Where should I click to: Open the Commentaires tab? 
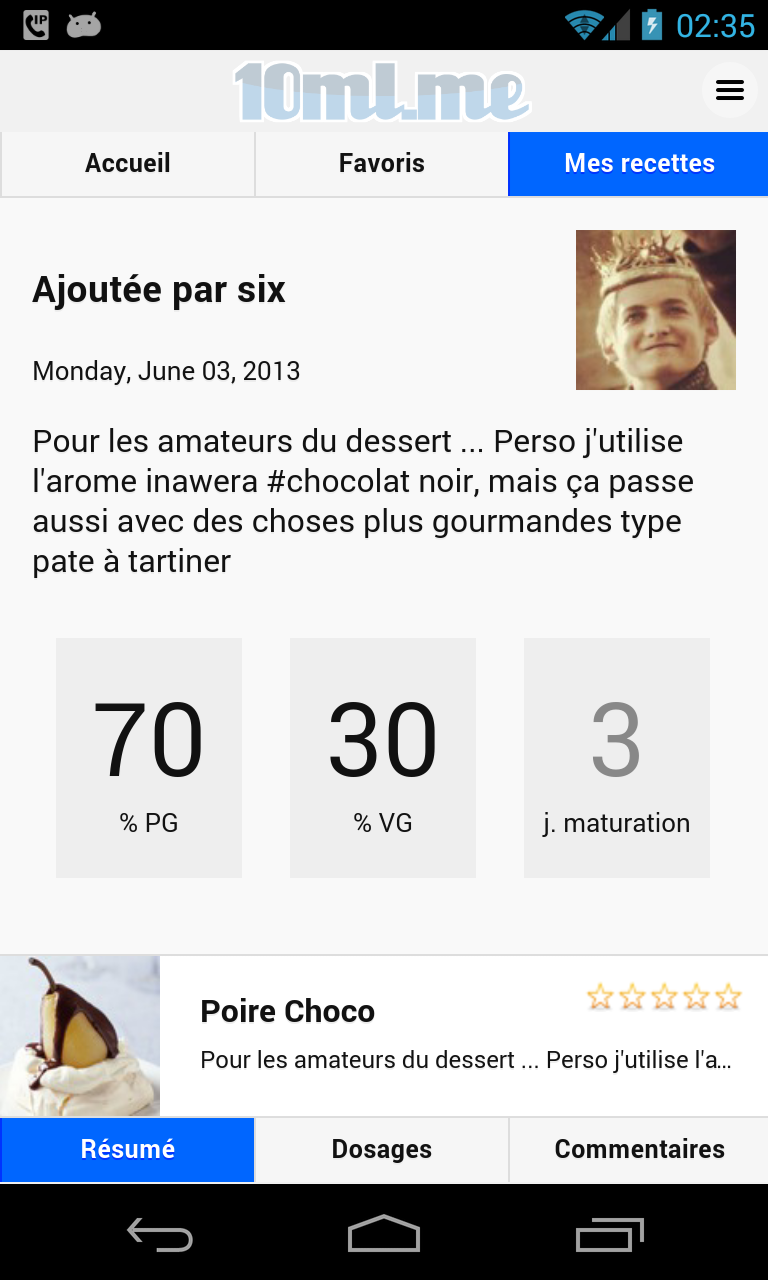[639, 1150]
